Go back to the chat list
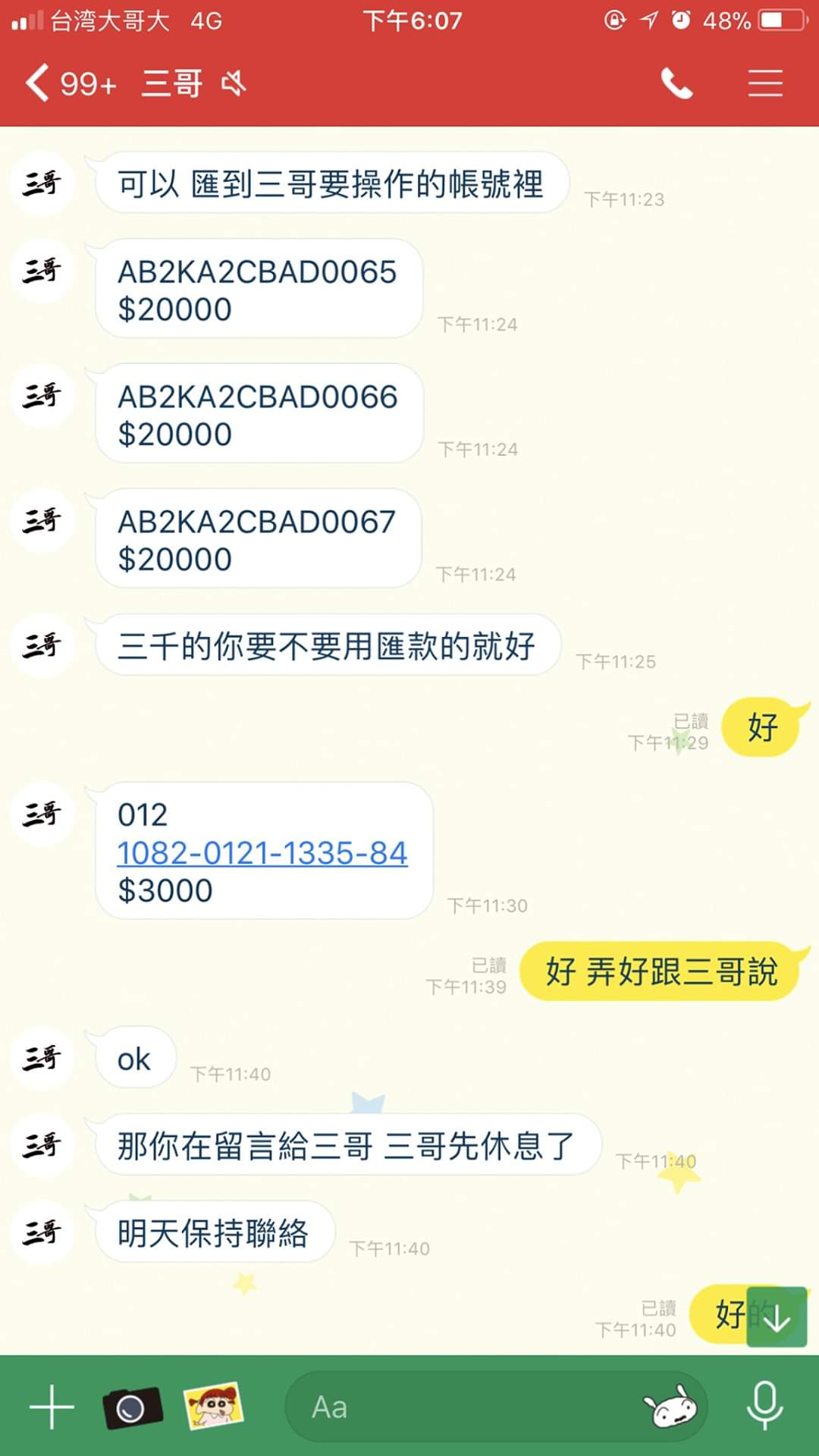Screen dimensions: 819x1456 [38, 83]
